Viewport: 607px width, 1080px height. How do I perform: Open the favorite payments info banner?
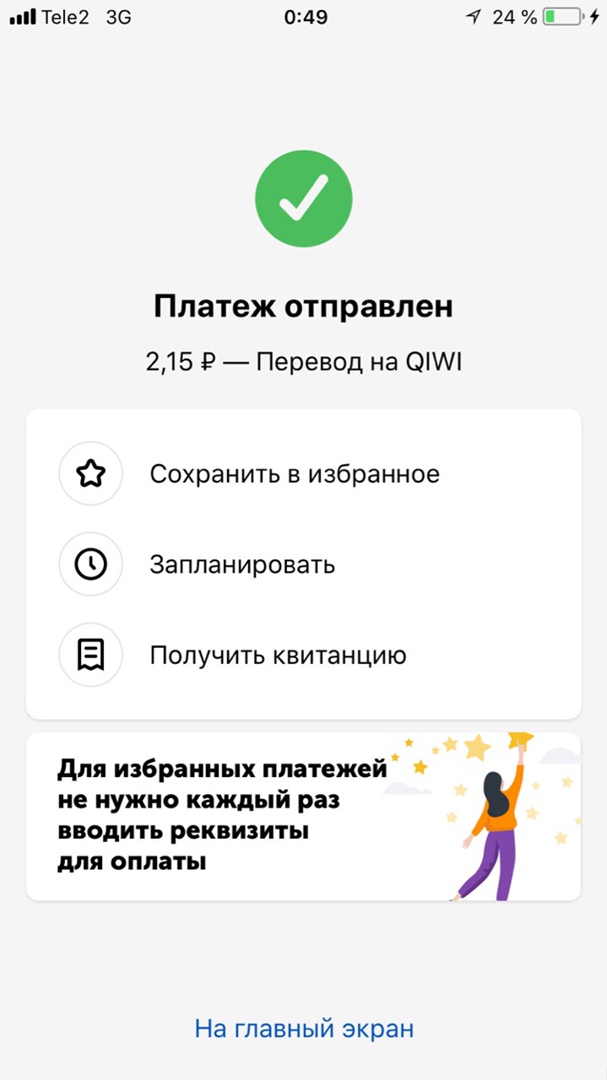click(303, 816)
